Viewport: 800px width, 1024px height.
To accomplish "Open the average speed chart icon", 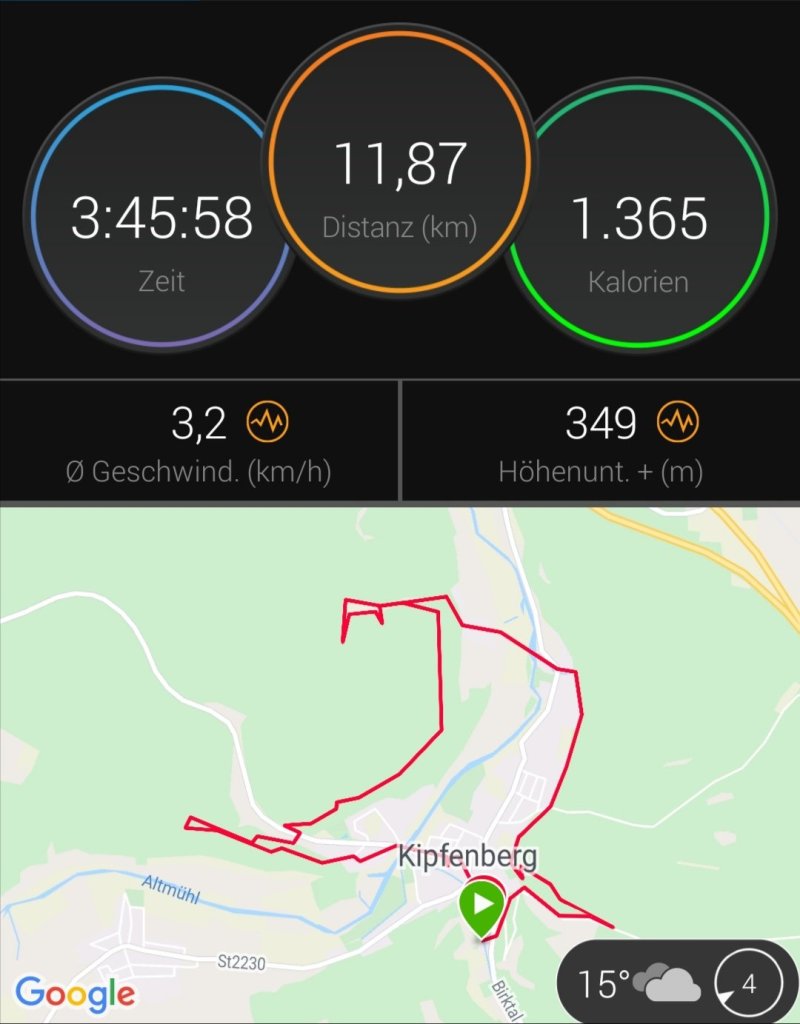I will (x=269, y=424).
